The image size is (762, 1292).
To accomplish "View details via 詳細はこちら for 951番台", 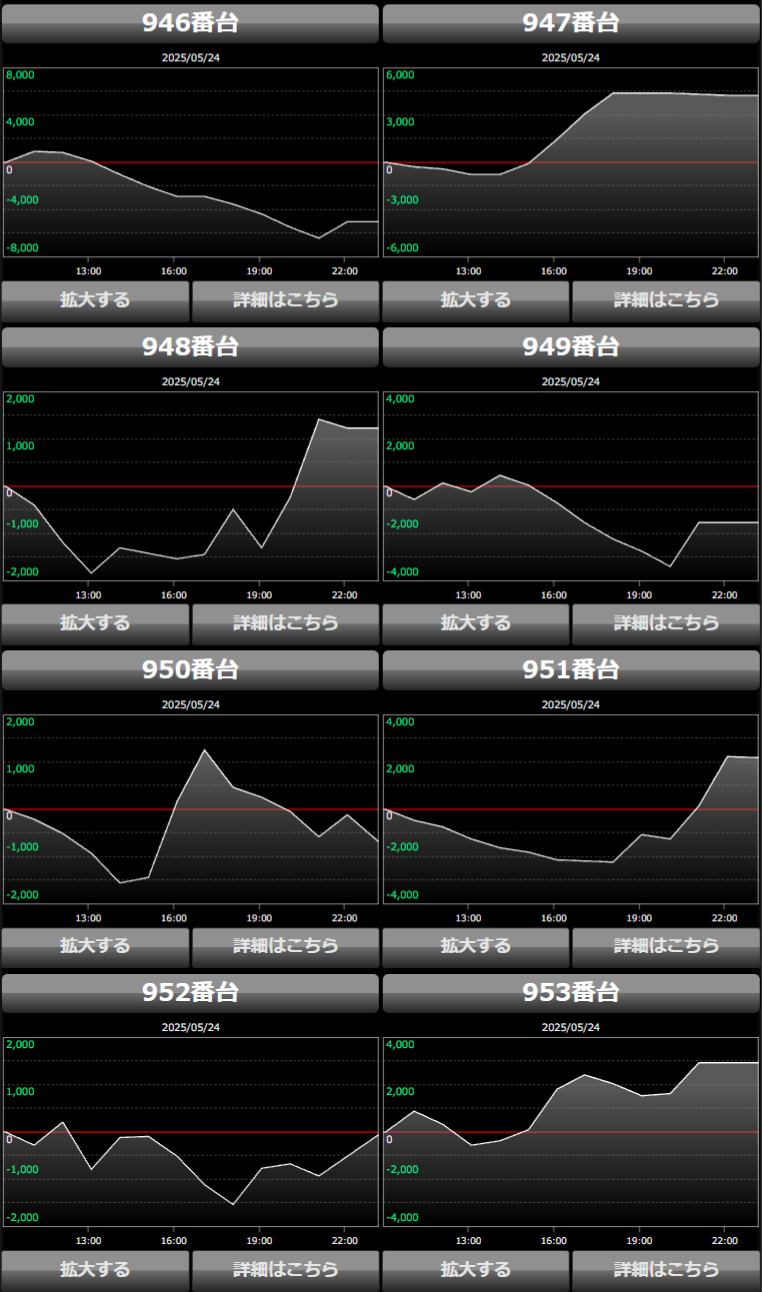I will tap(666, 946).
